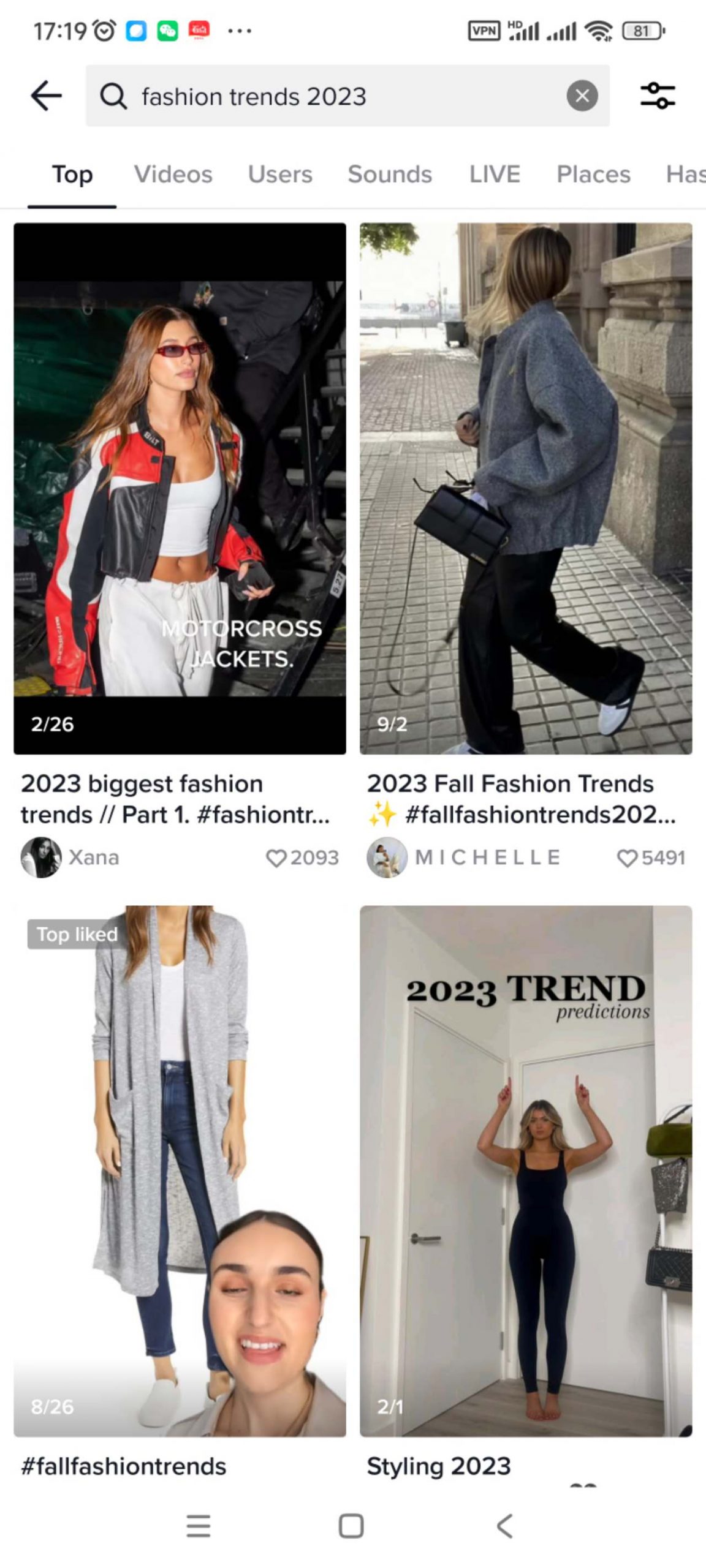
Task: Open the 2023 Fall Fashion Trends video
Action: coord(526,488)
